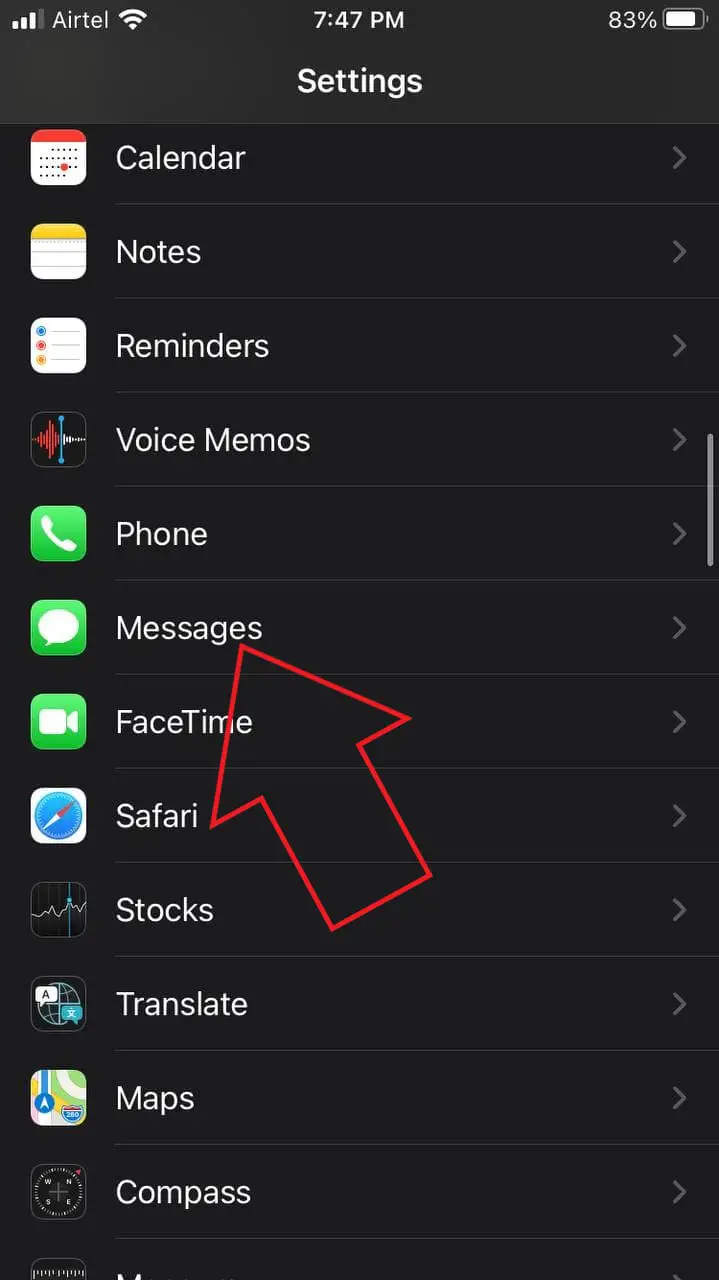Open FaceTime settings
The height and width of the screenshot is (1280, 719).
point(359,721)
